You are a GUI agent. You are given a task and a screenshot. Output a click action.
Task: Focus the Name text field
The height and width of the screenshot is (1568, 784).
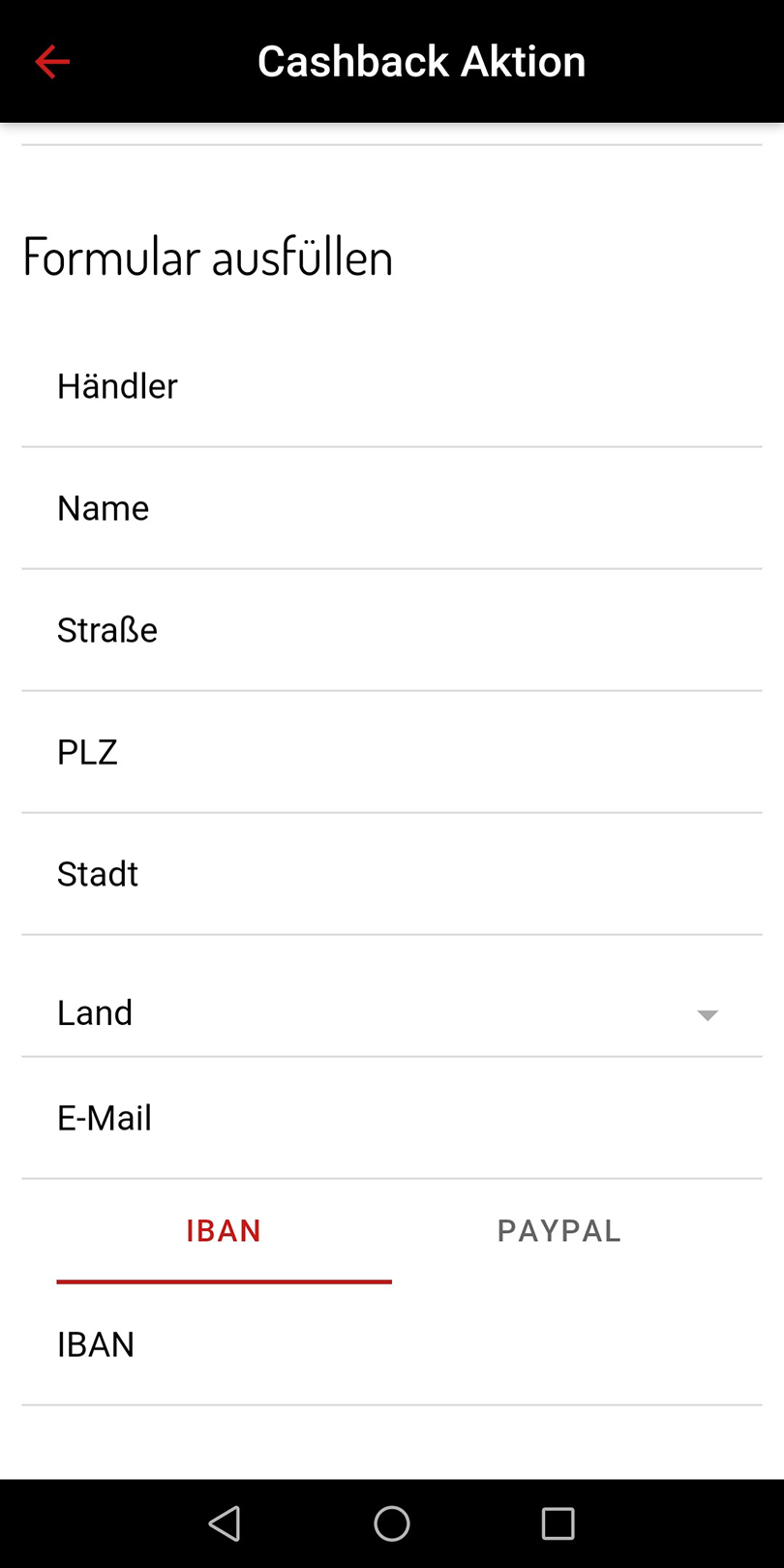392,509
